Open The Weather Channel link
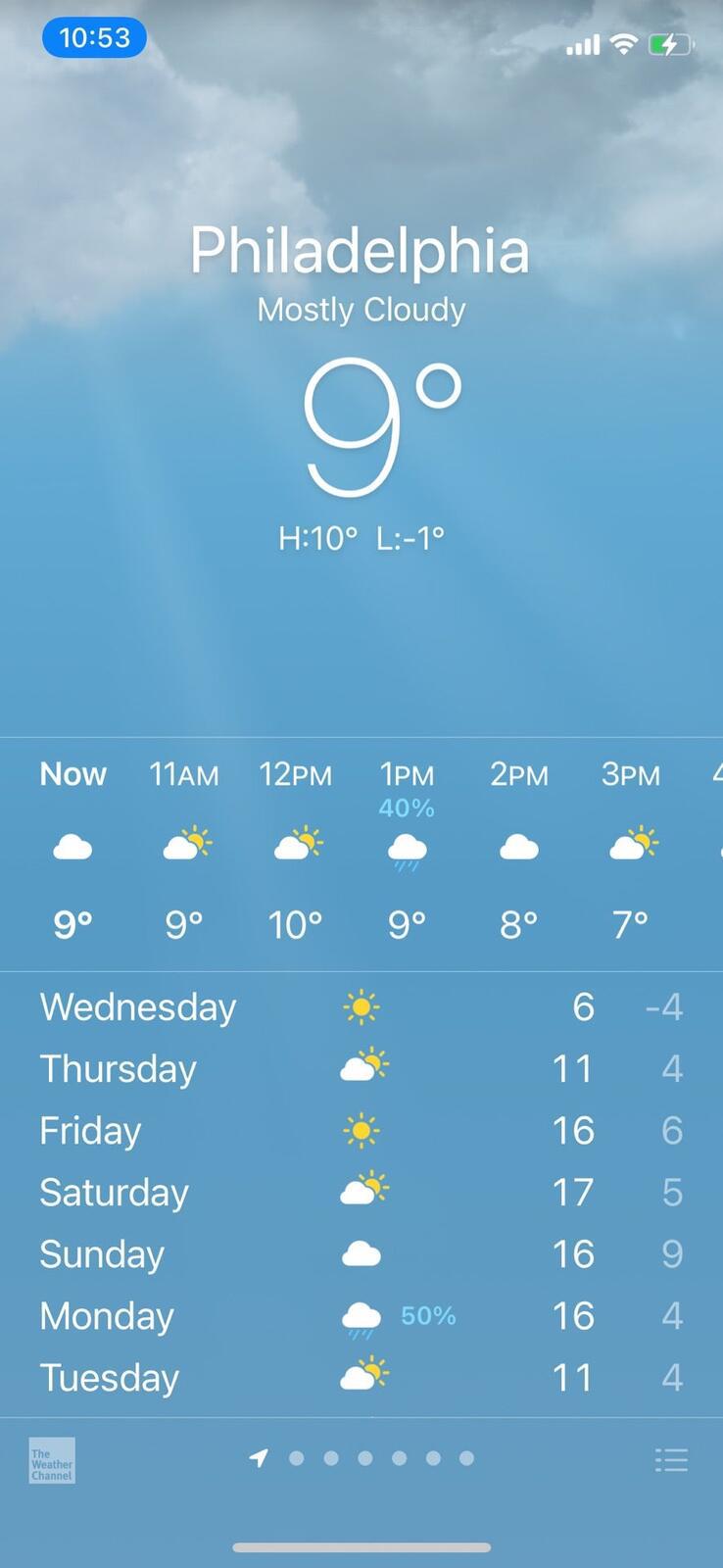 coord(52,1460)
